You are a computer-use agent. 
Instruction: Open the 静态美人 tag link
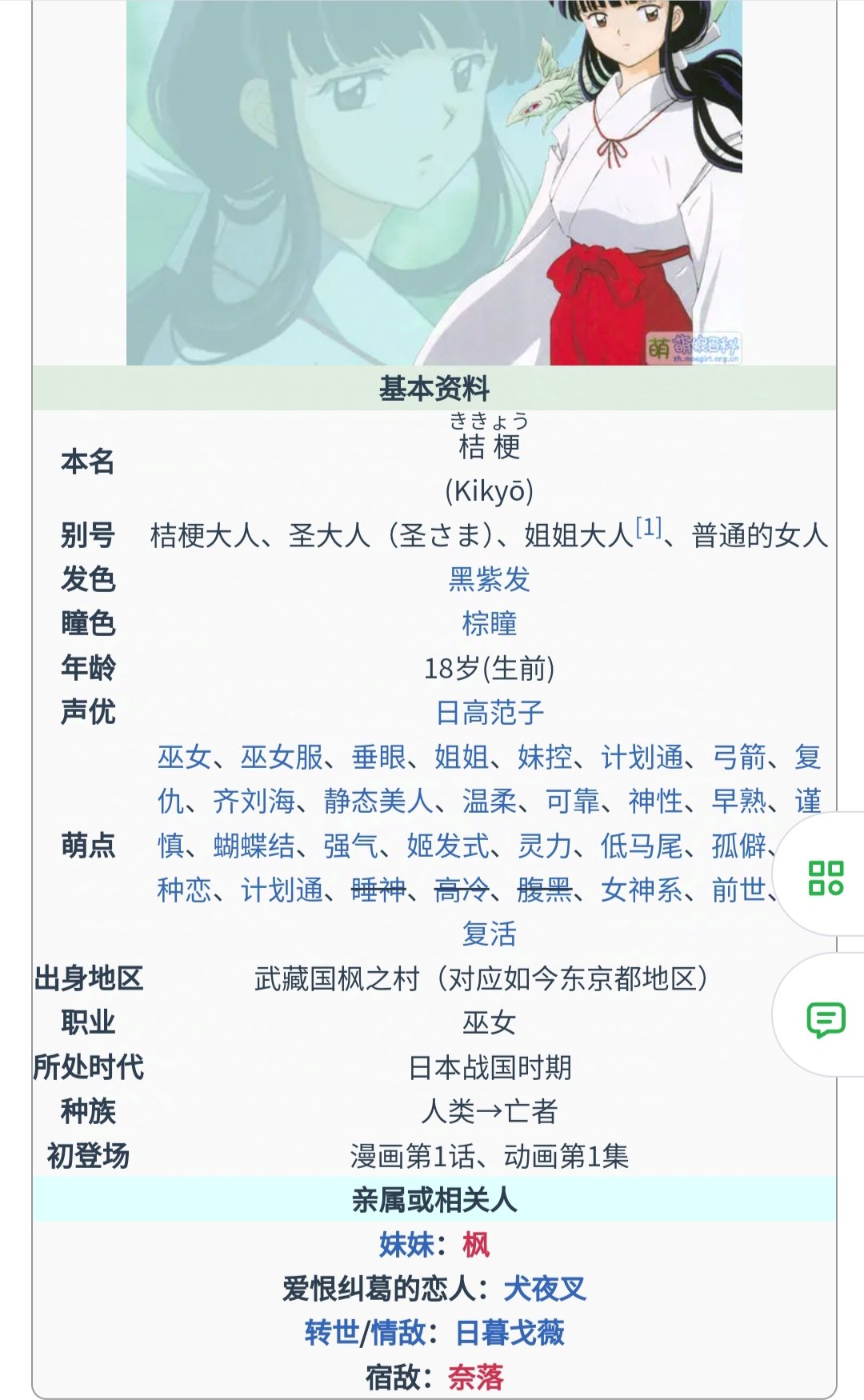tap(378, 801)
